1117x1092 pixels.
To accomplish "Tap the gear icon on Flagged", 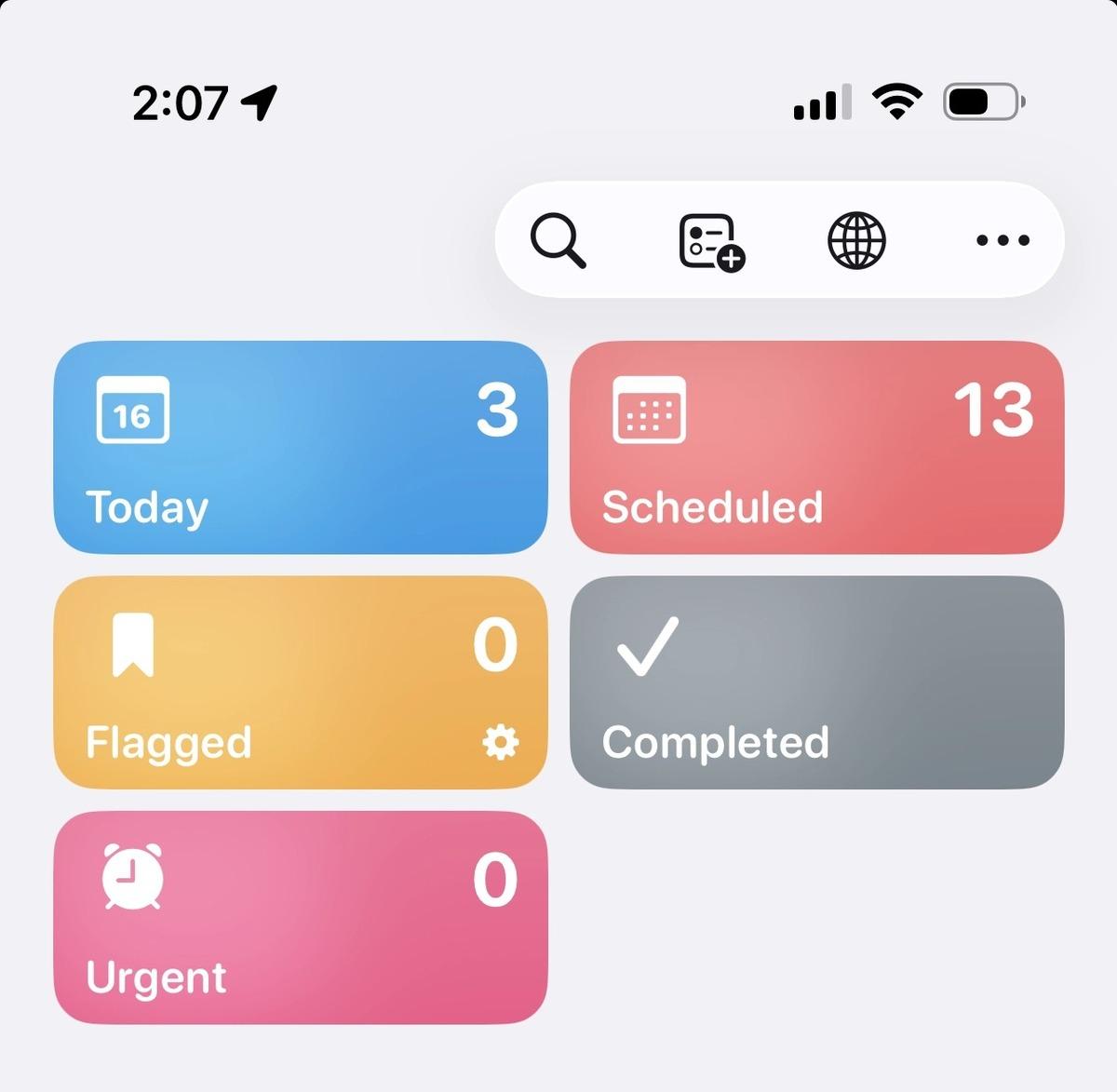I will tap(501, 743).
